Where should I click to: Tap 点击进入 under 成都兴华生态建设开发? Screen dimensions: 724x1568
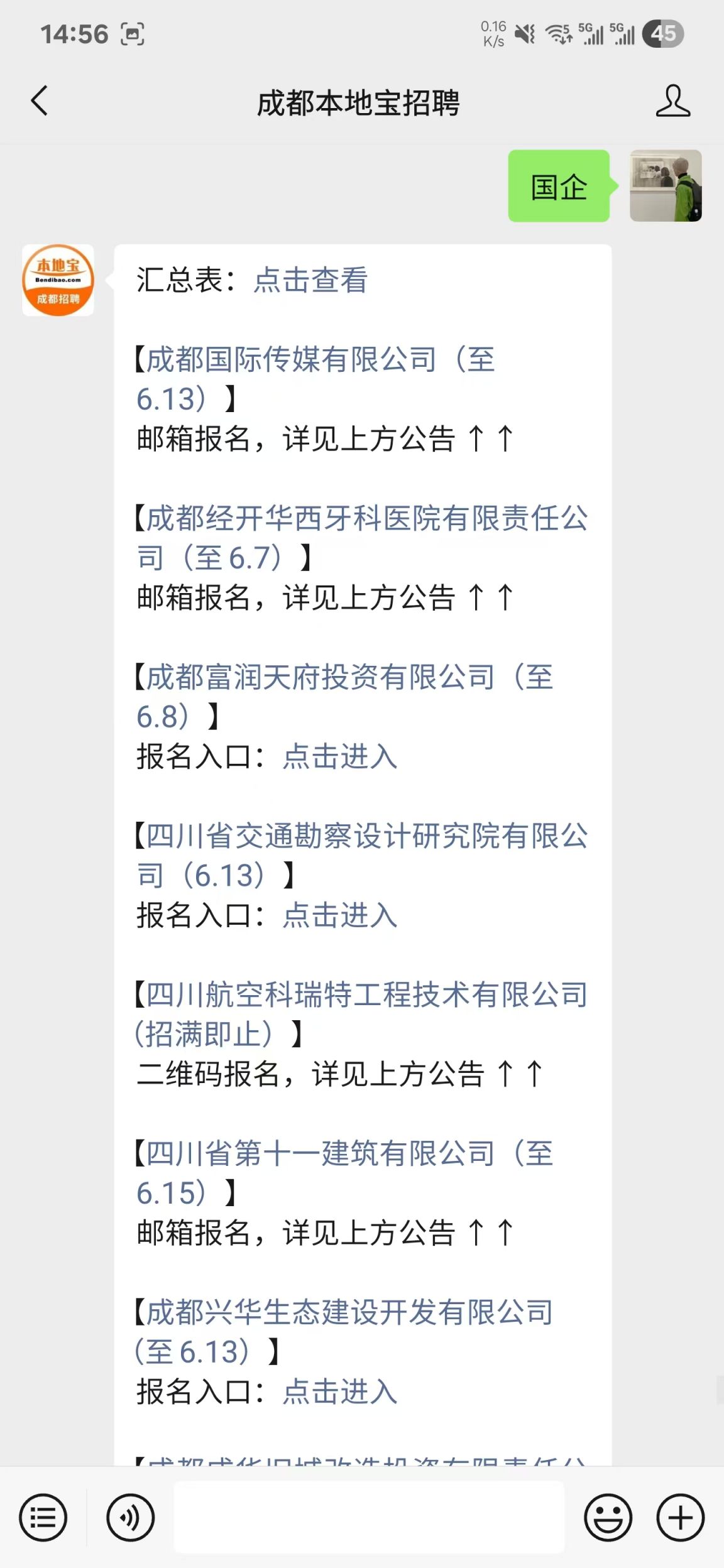click(x=339, y=1392)
